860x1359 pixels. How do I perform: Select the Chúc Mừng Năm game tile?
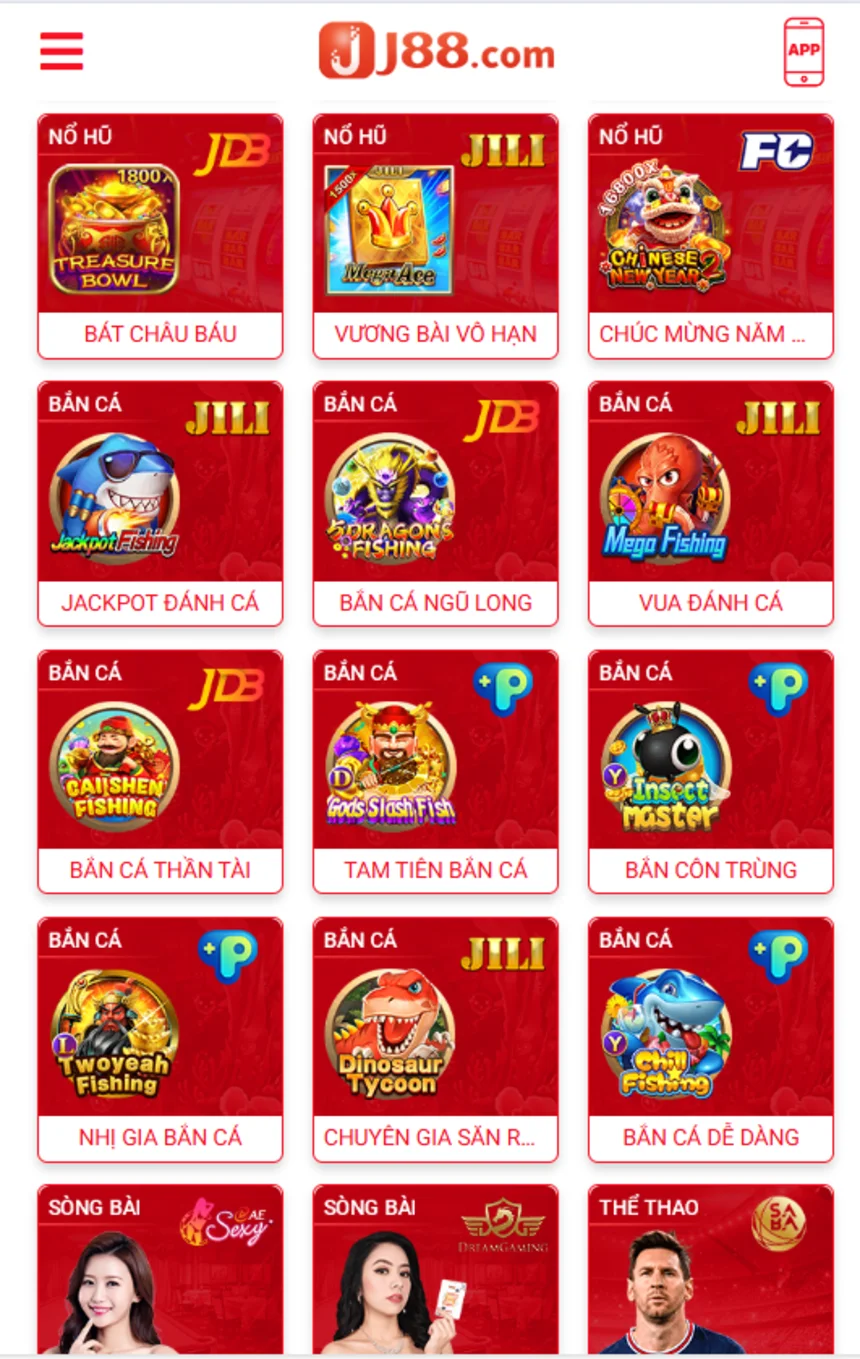point(710,236)
